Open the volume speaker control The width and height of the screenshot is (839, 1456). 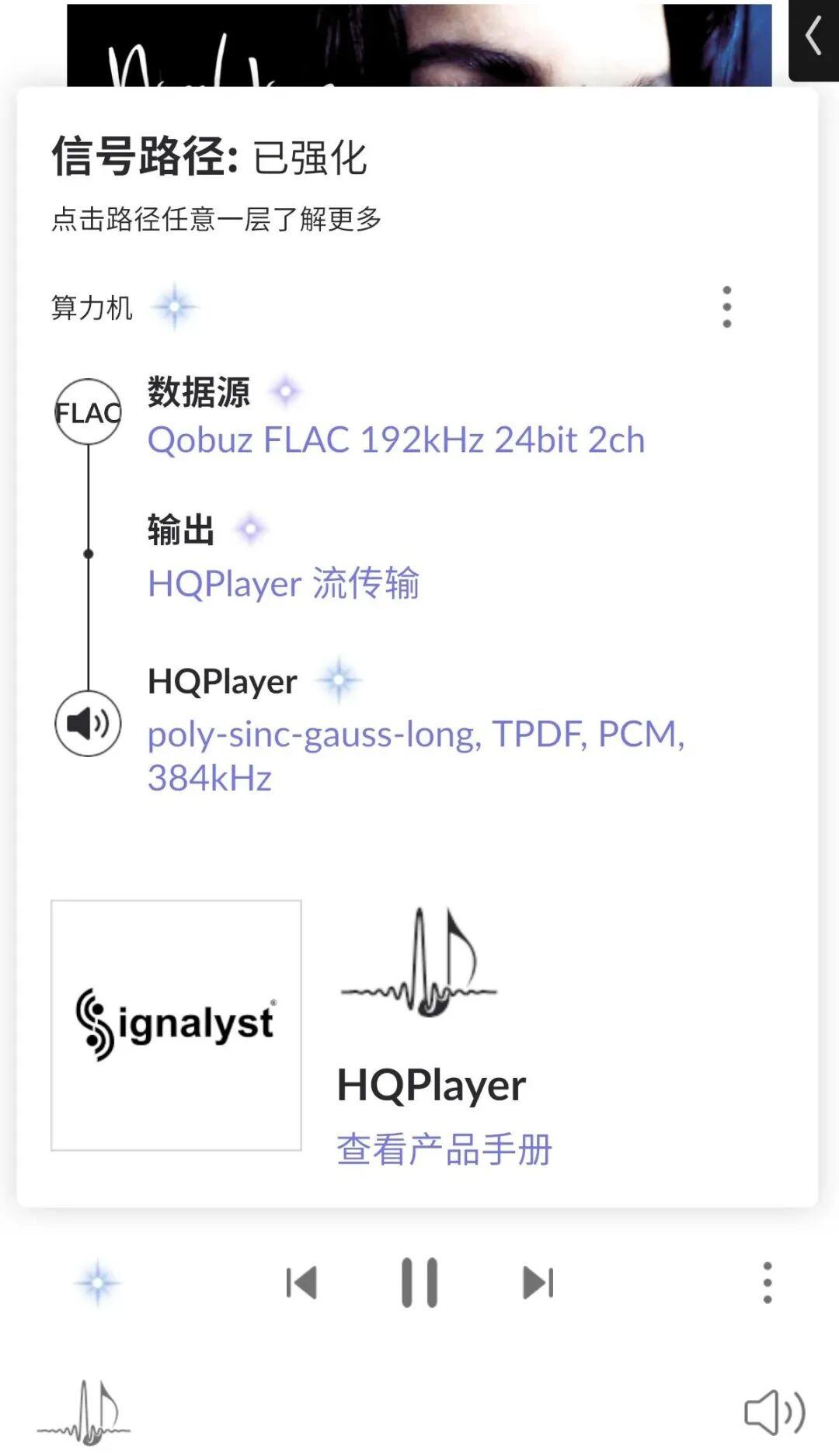pos(775,1413)
